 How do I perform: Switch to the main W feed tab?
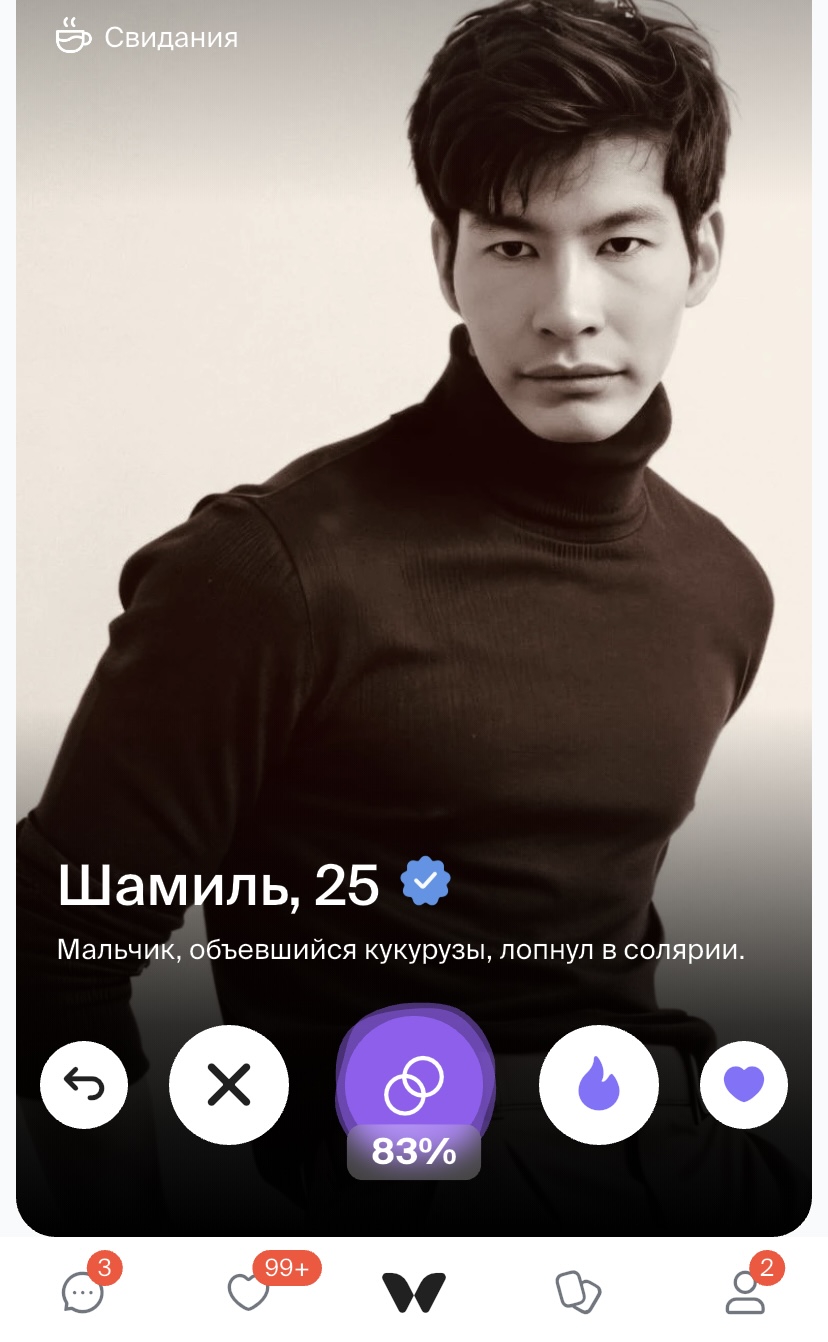[414, 1292]
